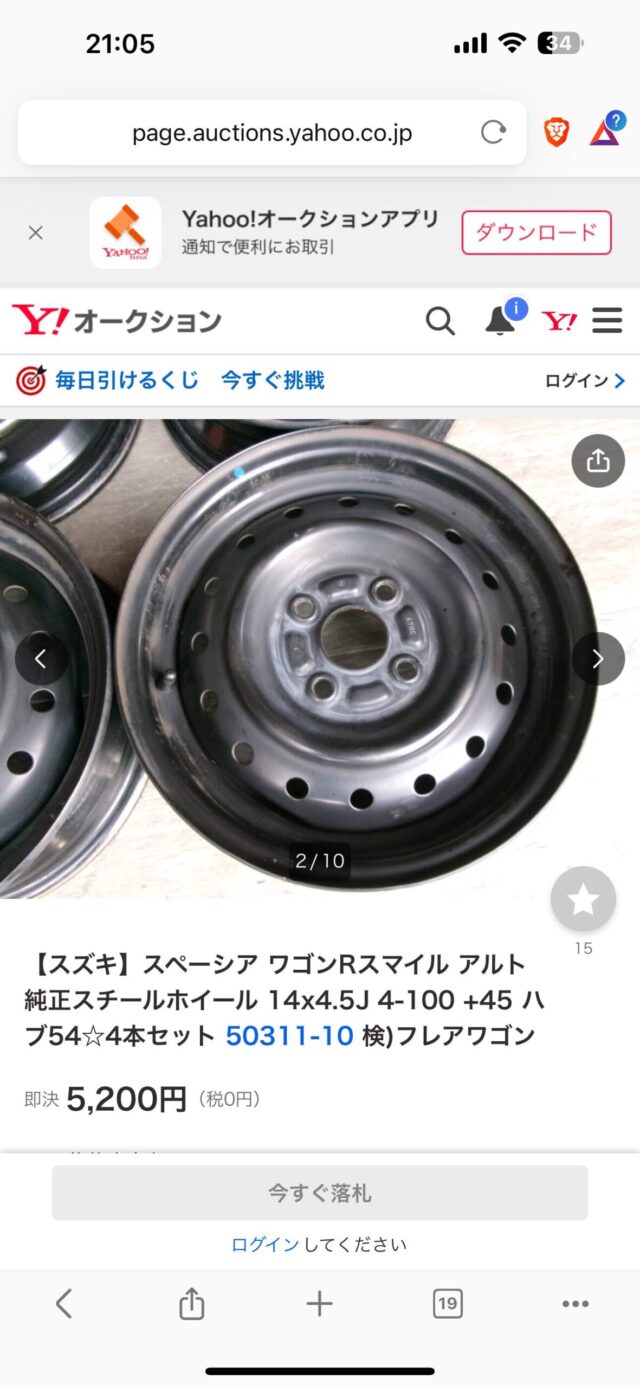640x1387 pixels.
Task: Go back in the browser toolbar
Action: [x=64, y=1303]
